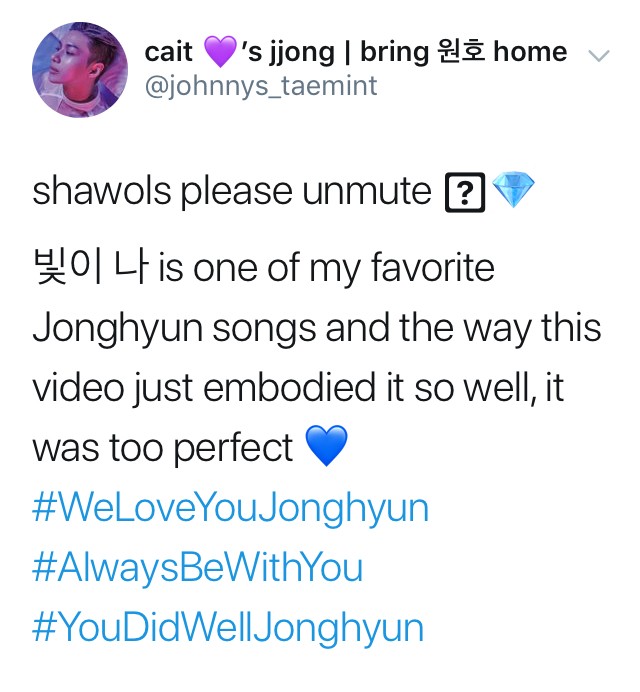The width and height of the screenshot is (640, 692).
Task: Open the profile picture of cait
Action: tap(79, 70)
